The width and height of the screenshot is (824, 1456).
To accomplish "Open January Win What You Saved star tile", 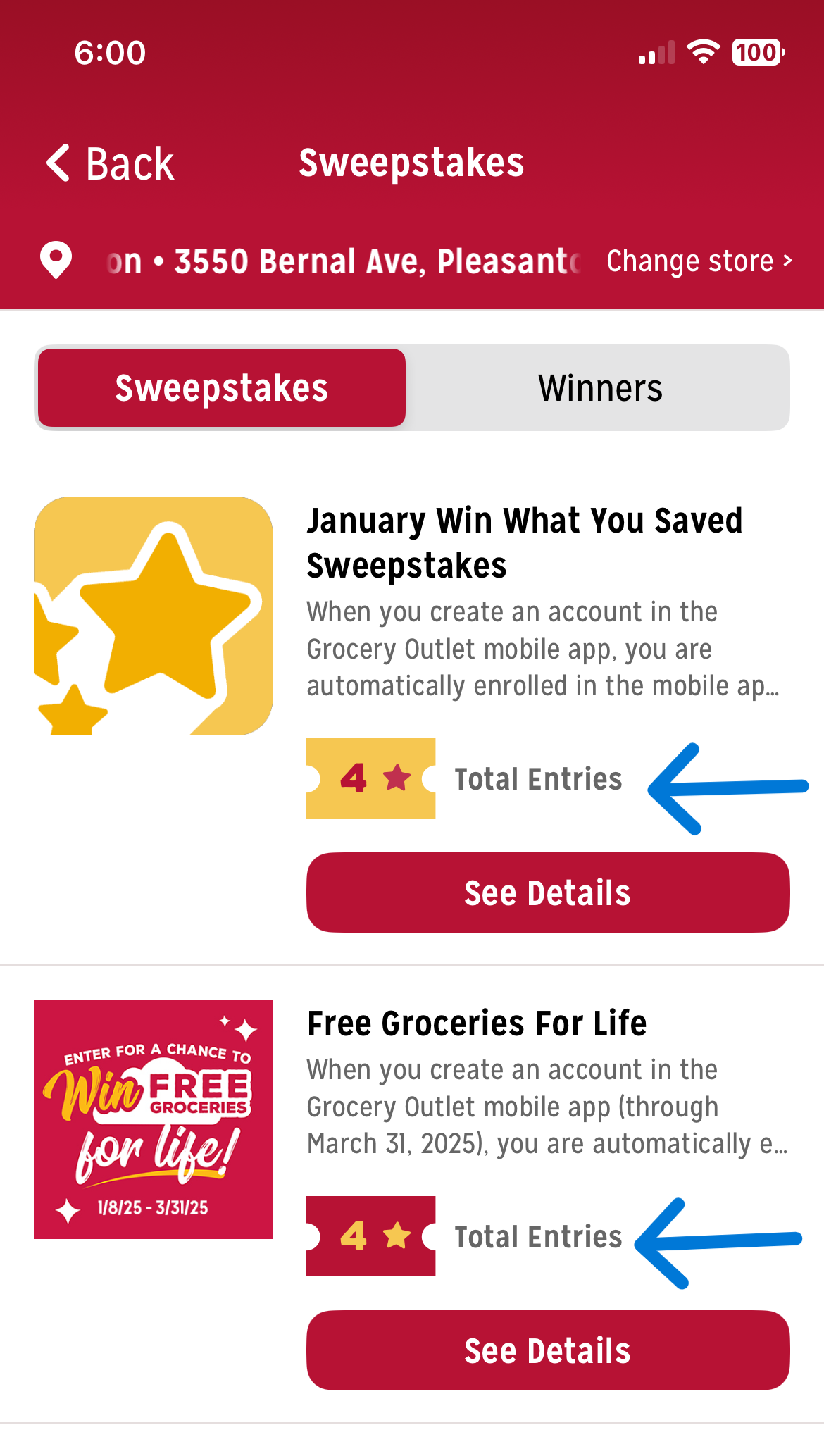I will (153, 616).
